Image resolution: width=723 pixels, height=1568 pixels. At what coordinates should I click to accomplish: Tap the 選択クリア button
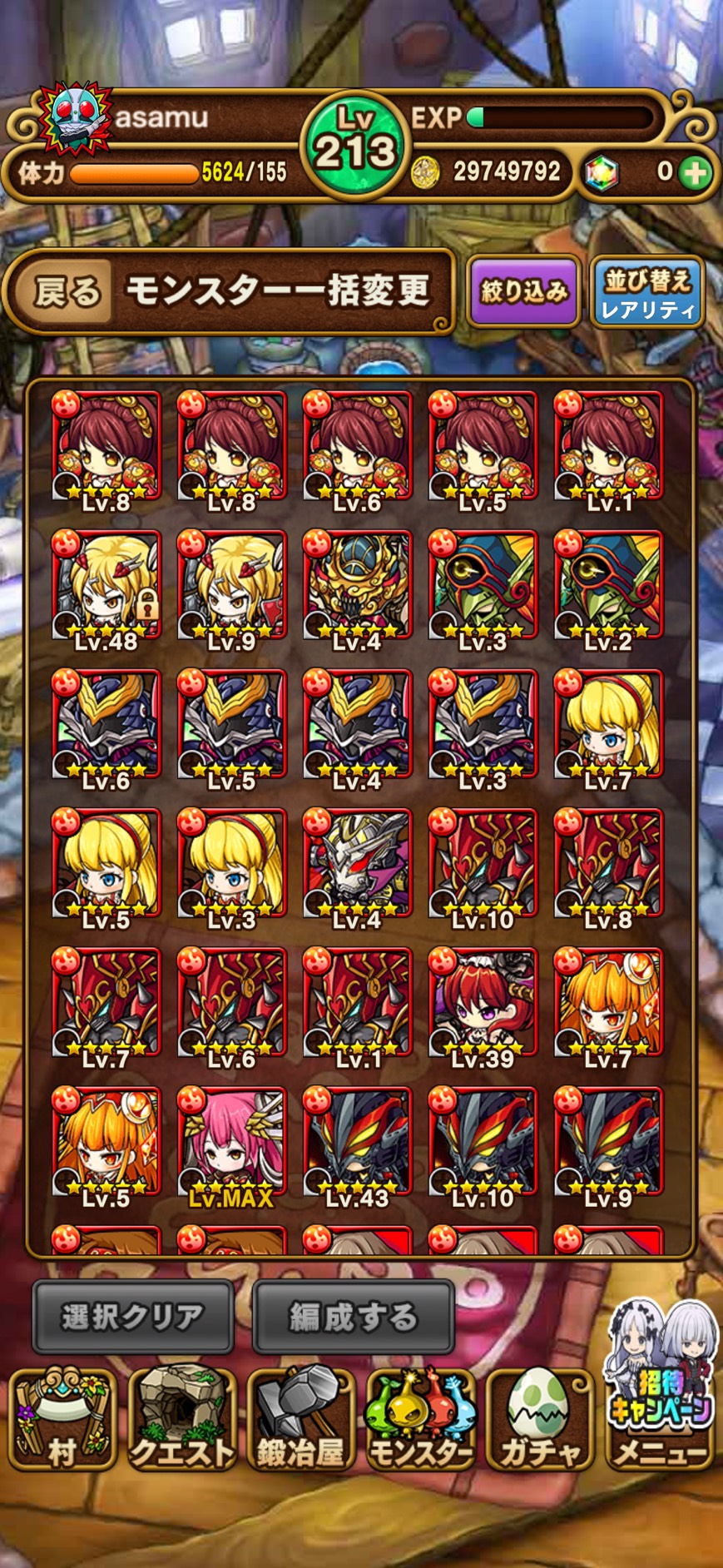pyautogui.click(x=132, y=1317)
